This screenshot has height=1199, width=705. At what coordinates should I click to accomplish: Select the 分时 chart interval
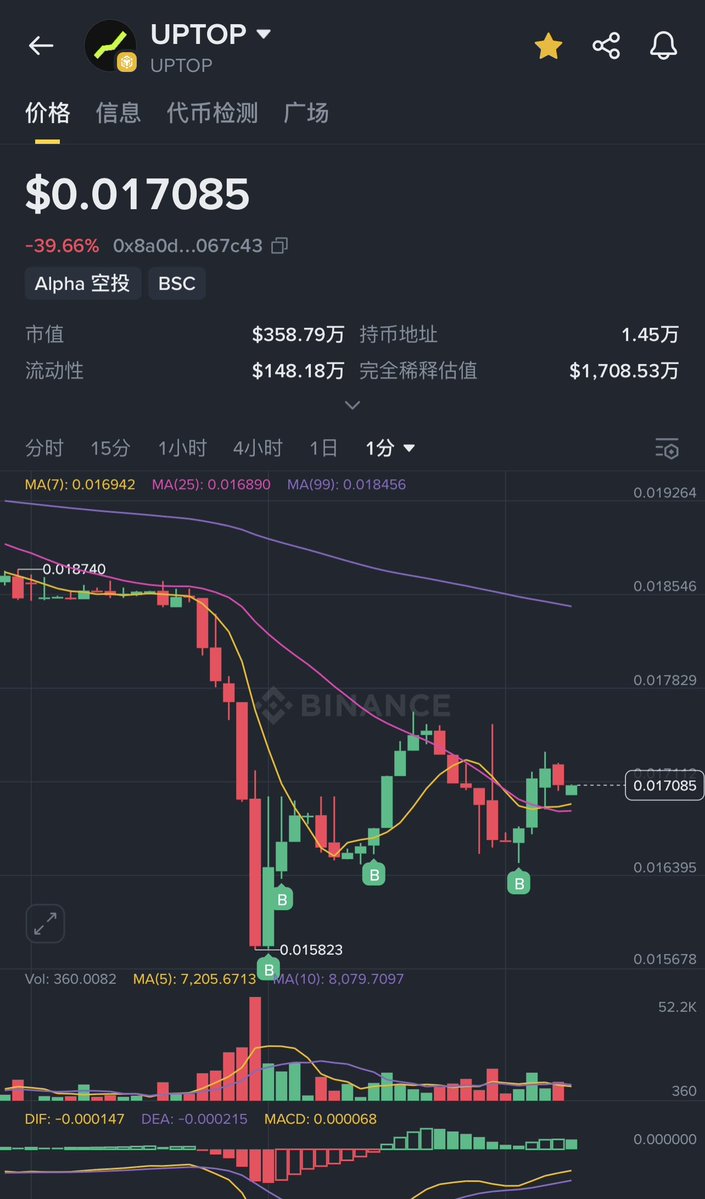coord(44,448)
